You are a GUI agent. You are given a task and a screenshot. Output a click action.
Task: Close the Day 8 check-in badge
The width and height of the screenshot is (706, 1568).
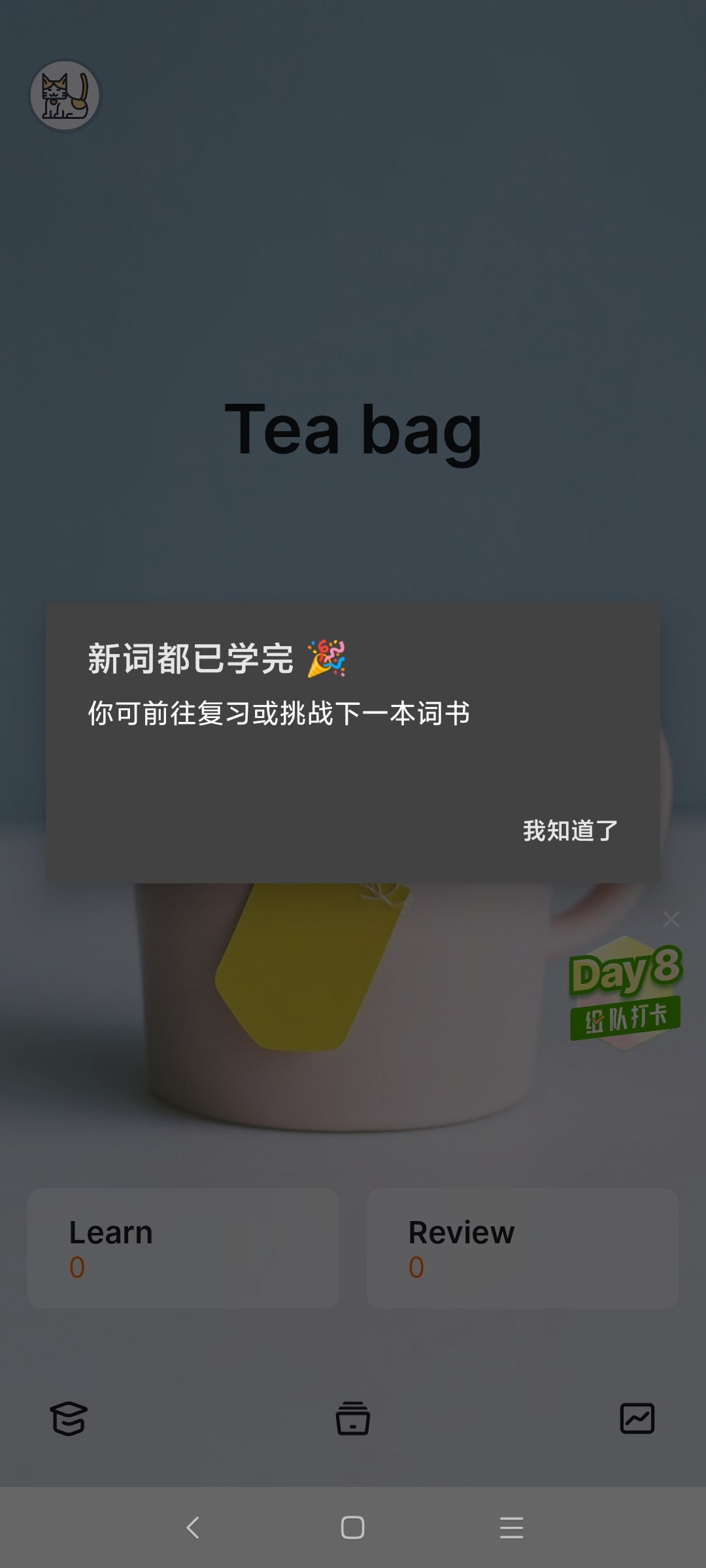671,919
